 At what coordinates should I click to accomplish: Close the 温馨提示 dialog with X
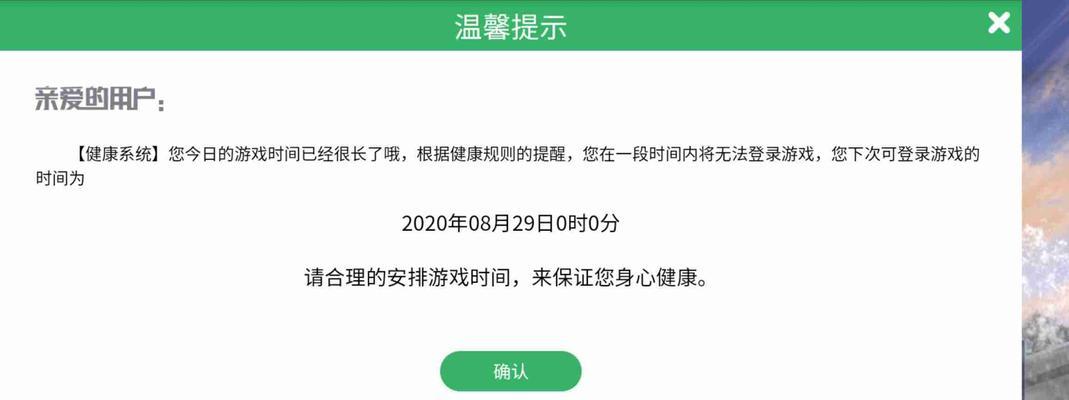[x=998, y=23]
